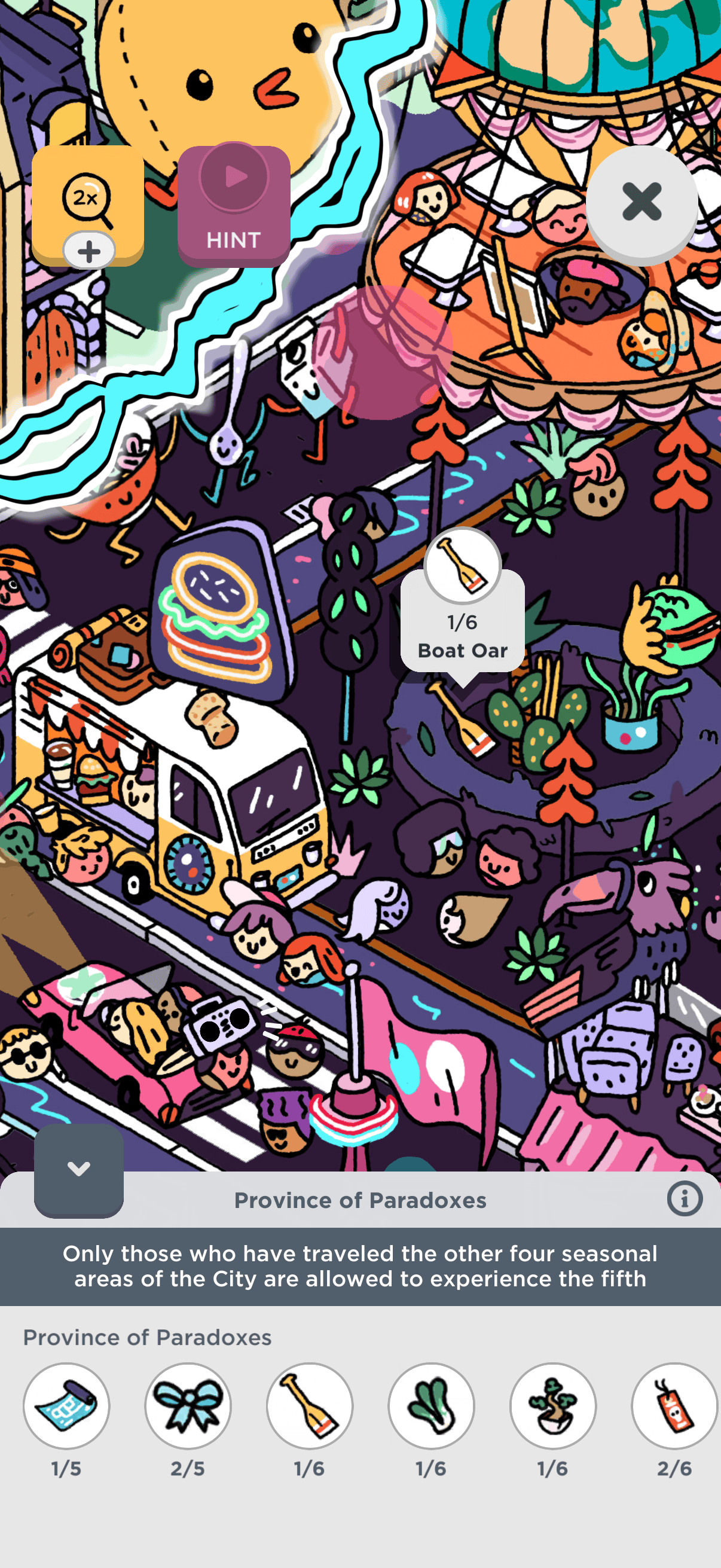Select the blue map scroll item
Image resolution: width=721 pixels, height=1568 pixels.
tap(66, 1405)
